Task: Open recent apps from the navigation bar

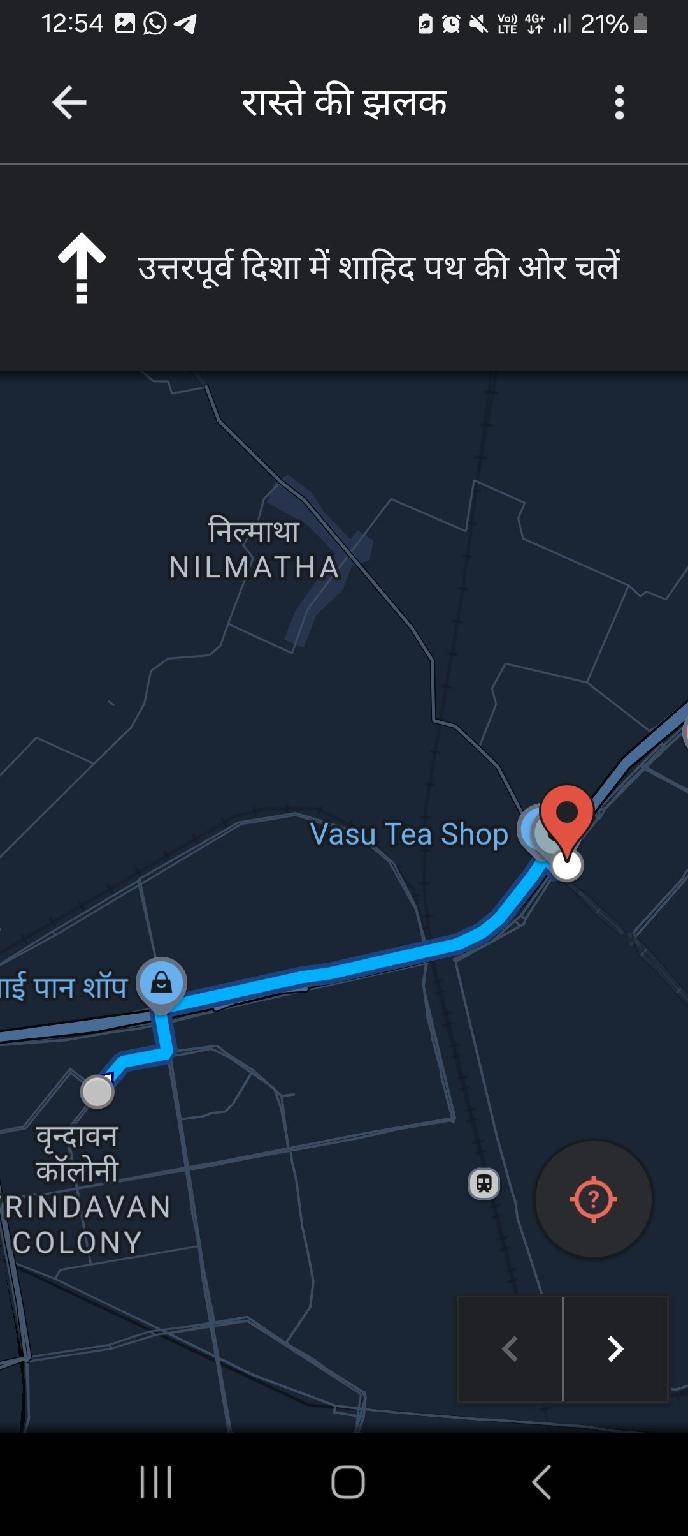Action: [156, 1482]
